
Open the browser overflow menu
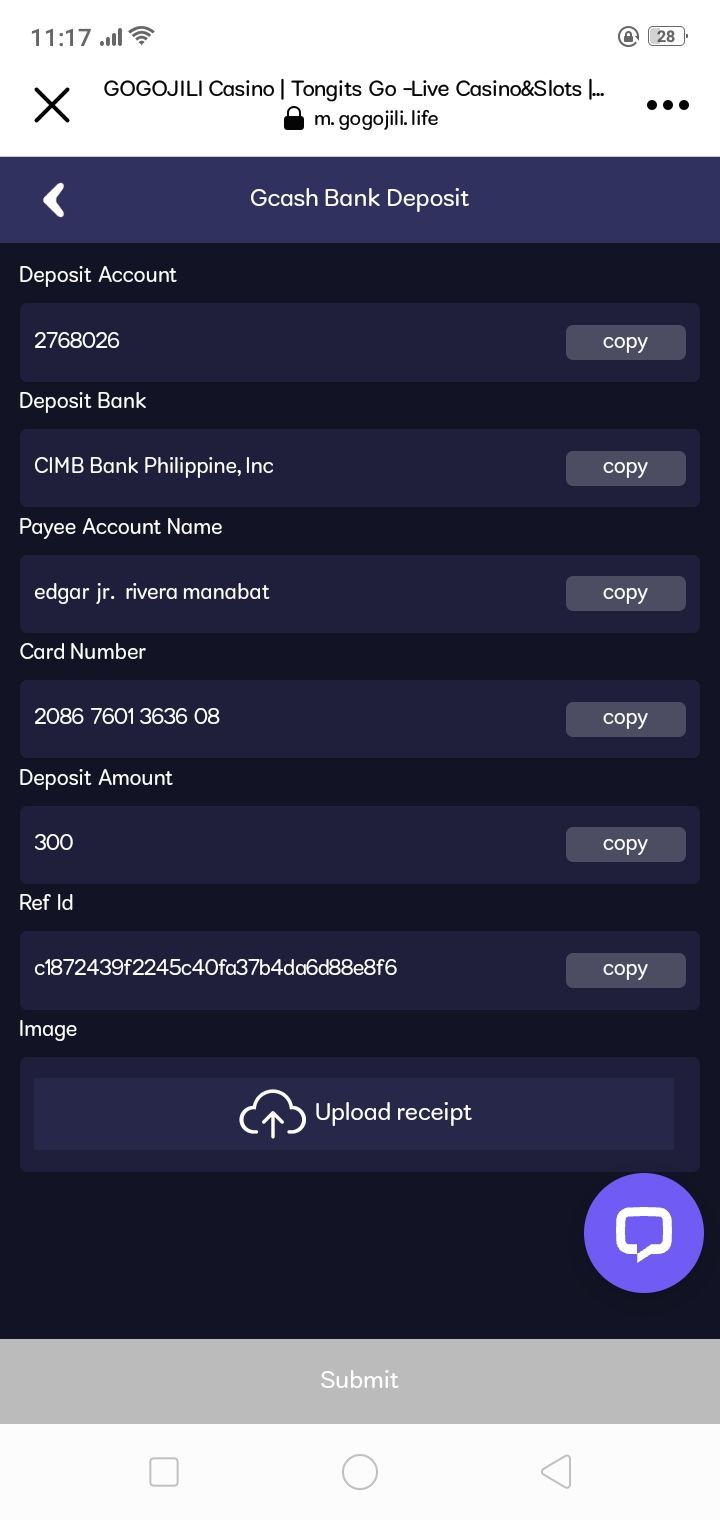[667, 105]
